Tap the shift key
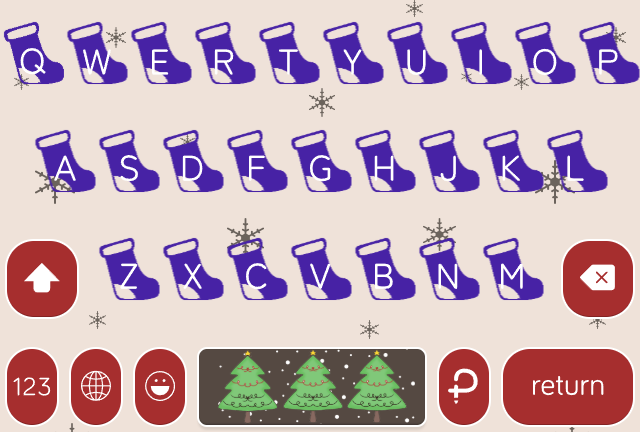This screenshot has width=640, height=432. [x=41, y=279]
